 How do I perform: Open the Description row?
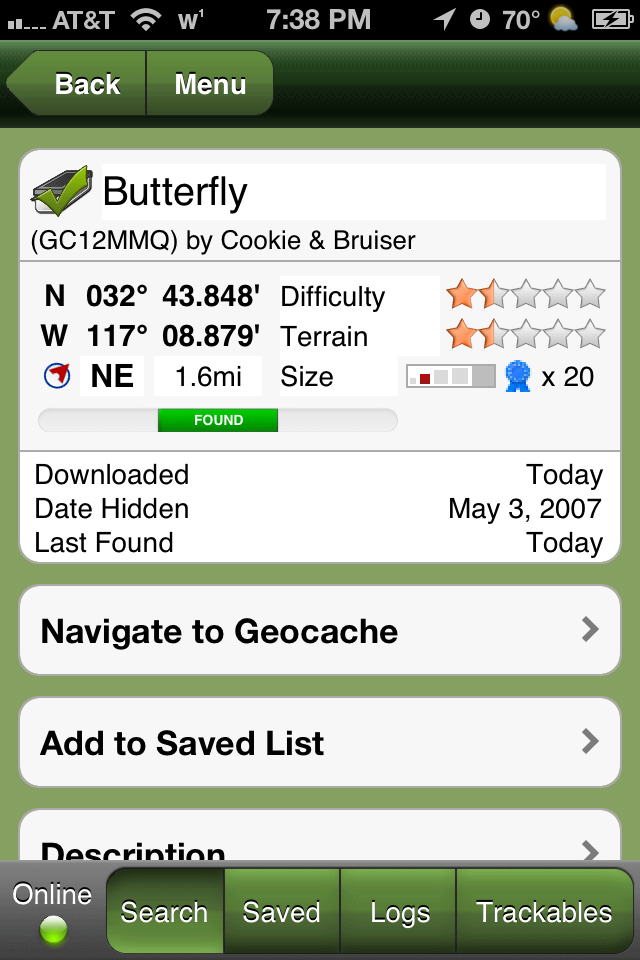pos(320,846)
